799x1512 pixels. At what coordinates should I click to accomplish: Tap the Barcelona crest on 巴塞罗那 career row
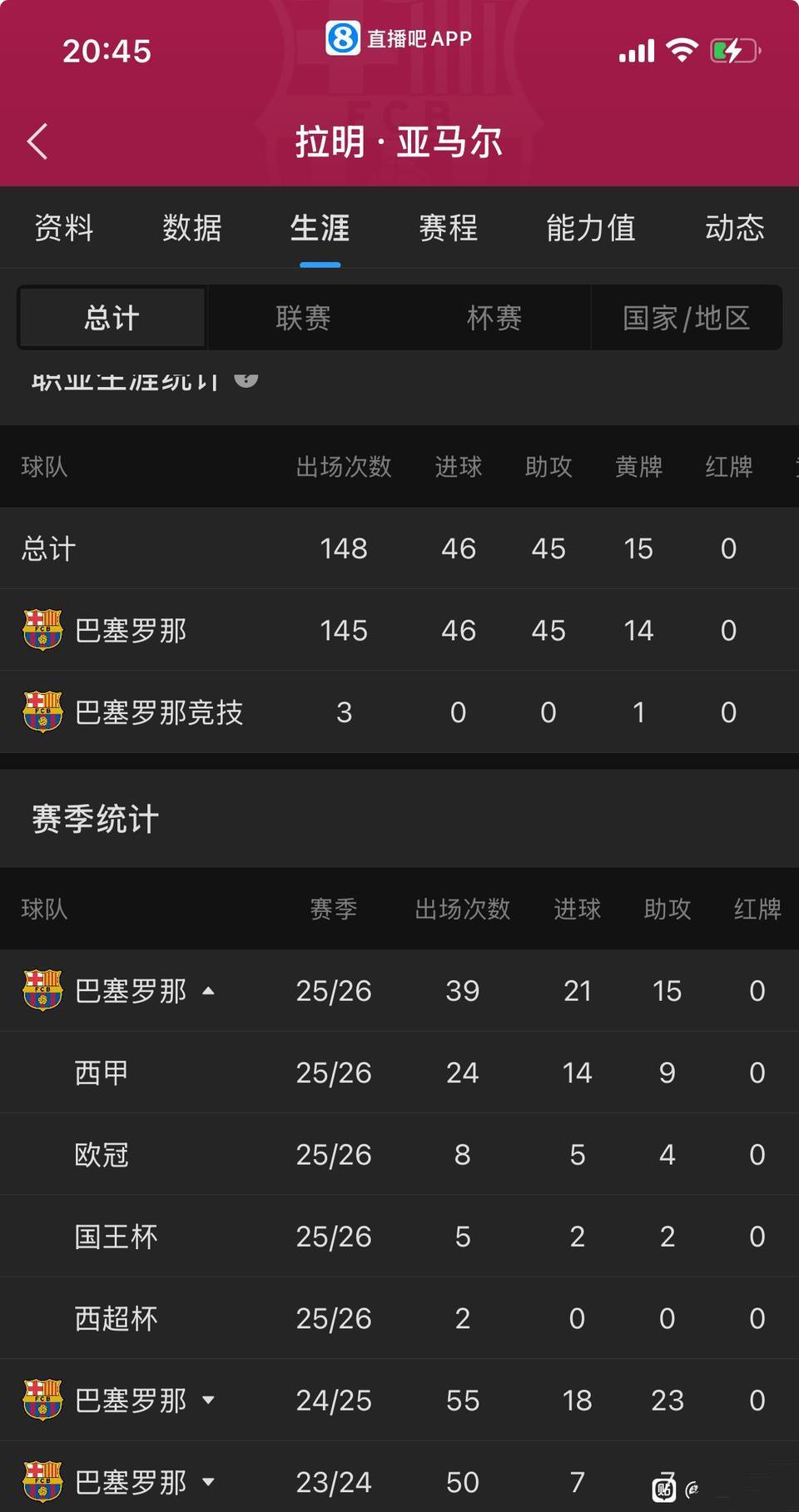(43, 630)
